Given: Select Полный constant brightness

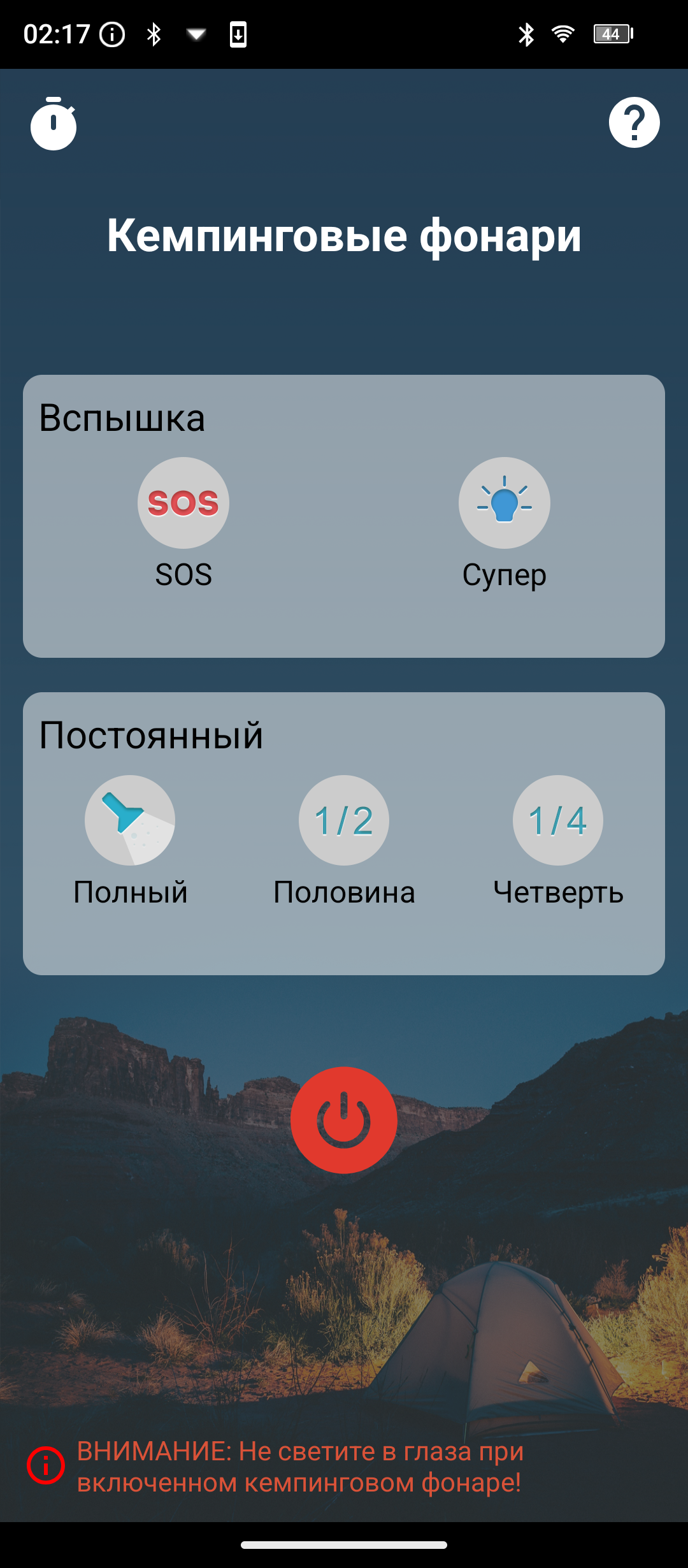Looking at the screenshot, I should pos(130,820).
